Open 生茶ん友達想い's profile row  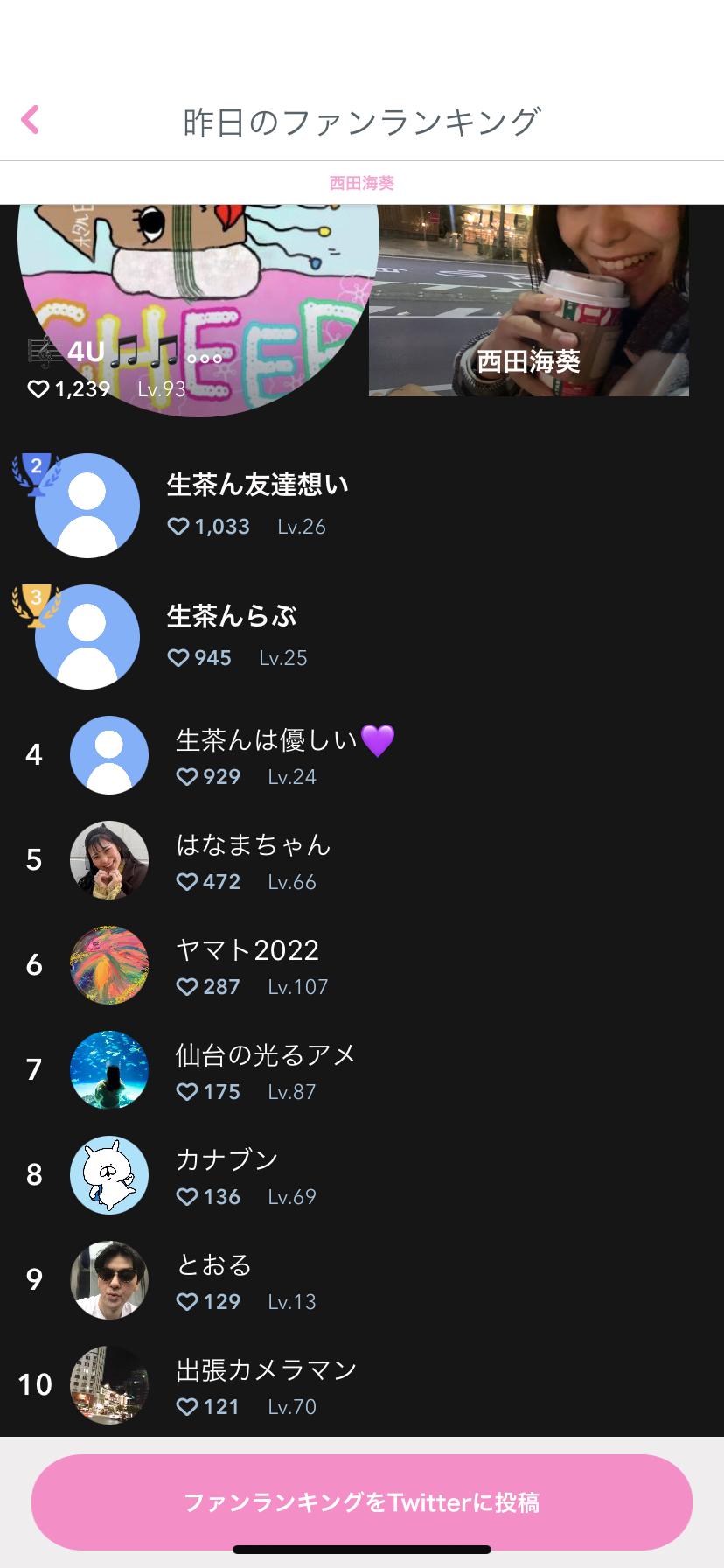pos(257,504)
